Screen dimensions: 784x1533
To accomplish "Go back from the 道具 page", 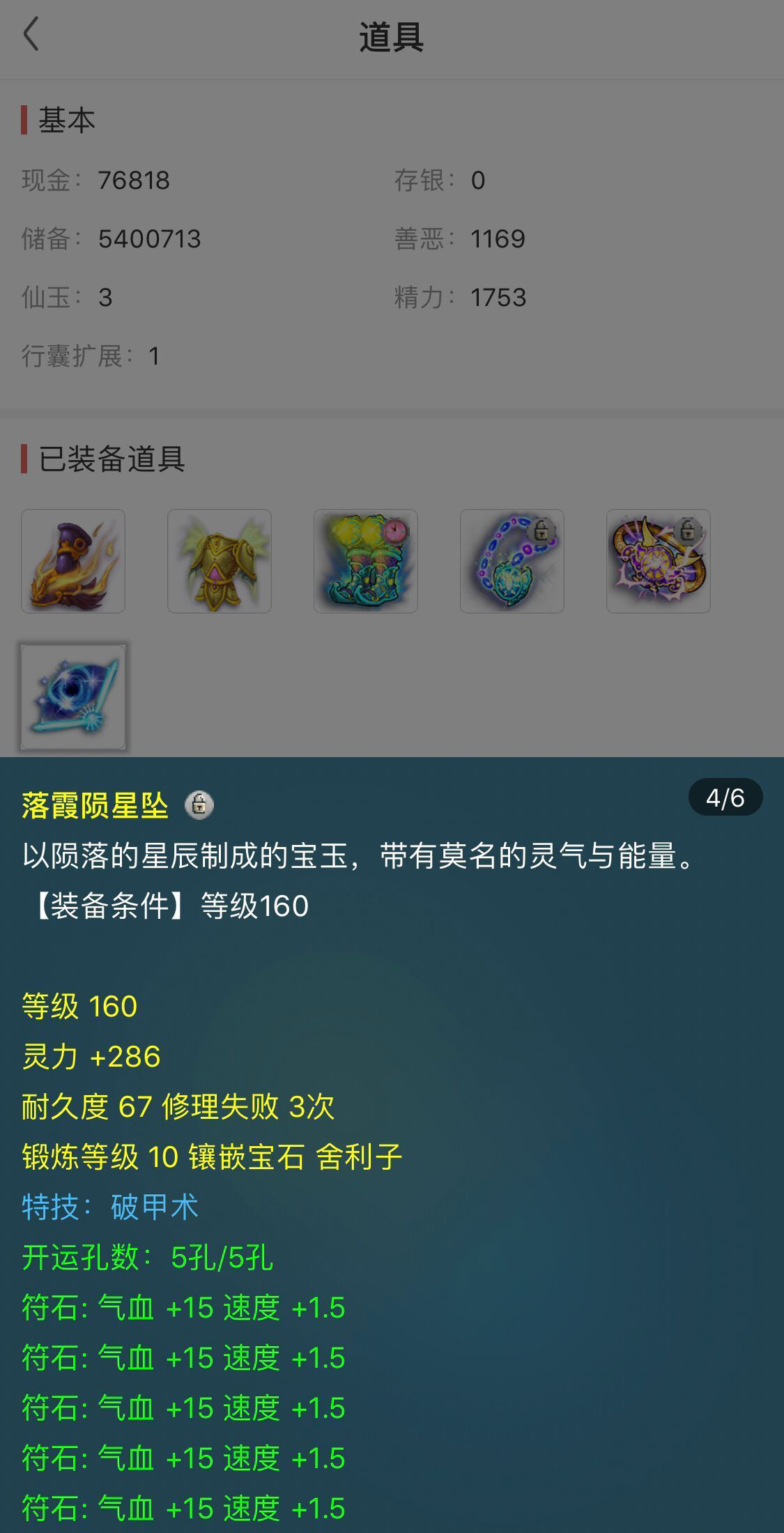I will click(x=31, y=35).
